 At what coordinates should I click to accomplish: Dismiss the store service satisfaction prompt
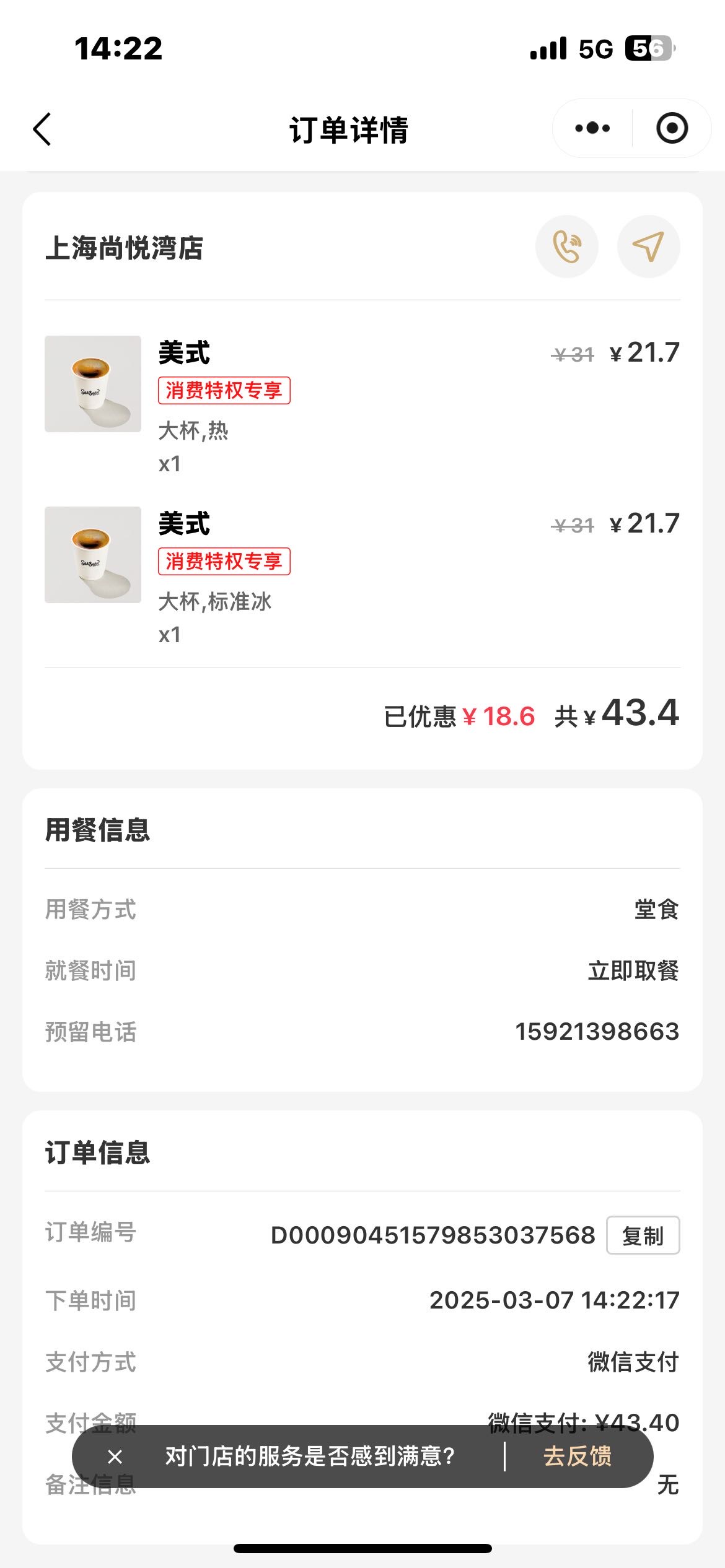115,1456
